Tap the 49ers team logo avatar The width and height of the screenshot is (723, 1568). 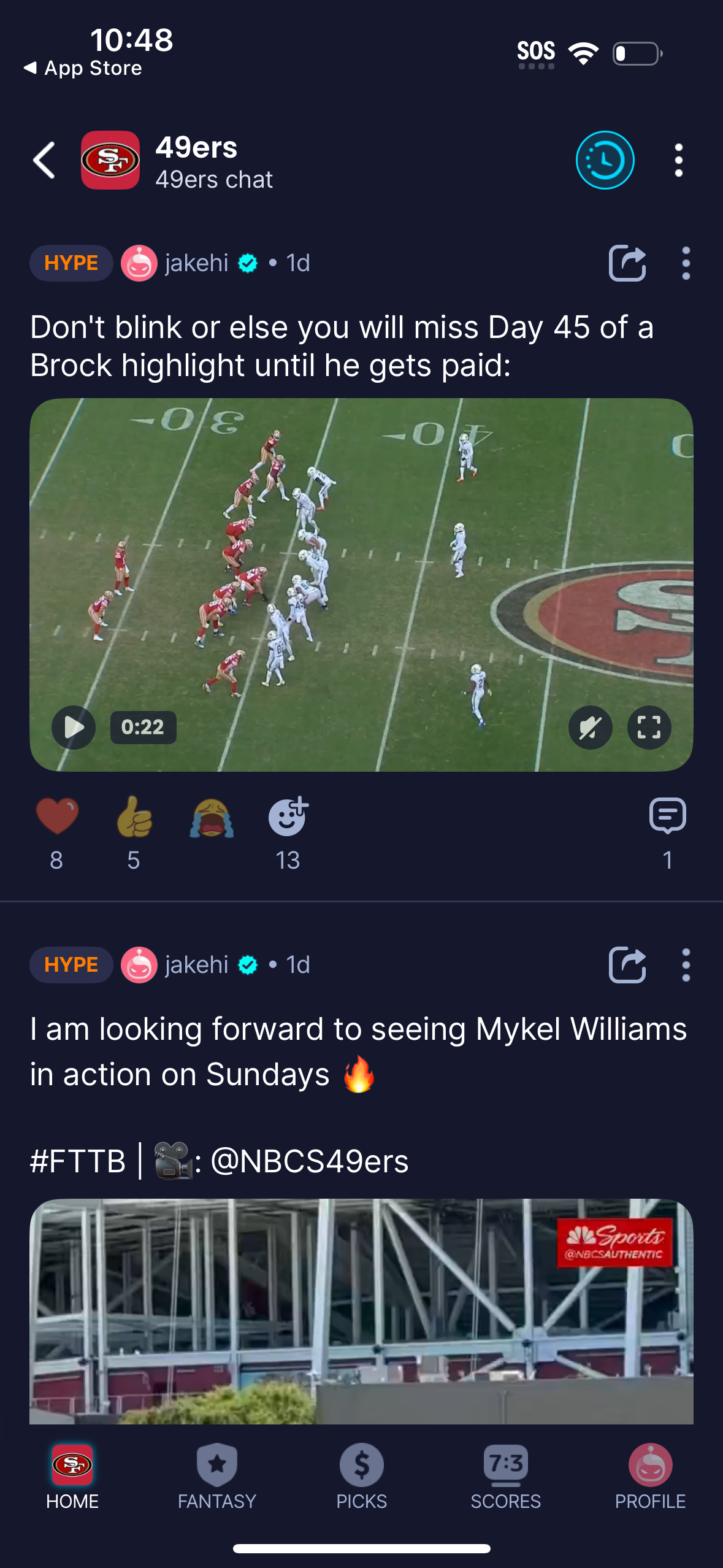point(110,159)
